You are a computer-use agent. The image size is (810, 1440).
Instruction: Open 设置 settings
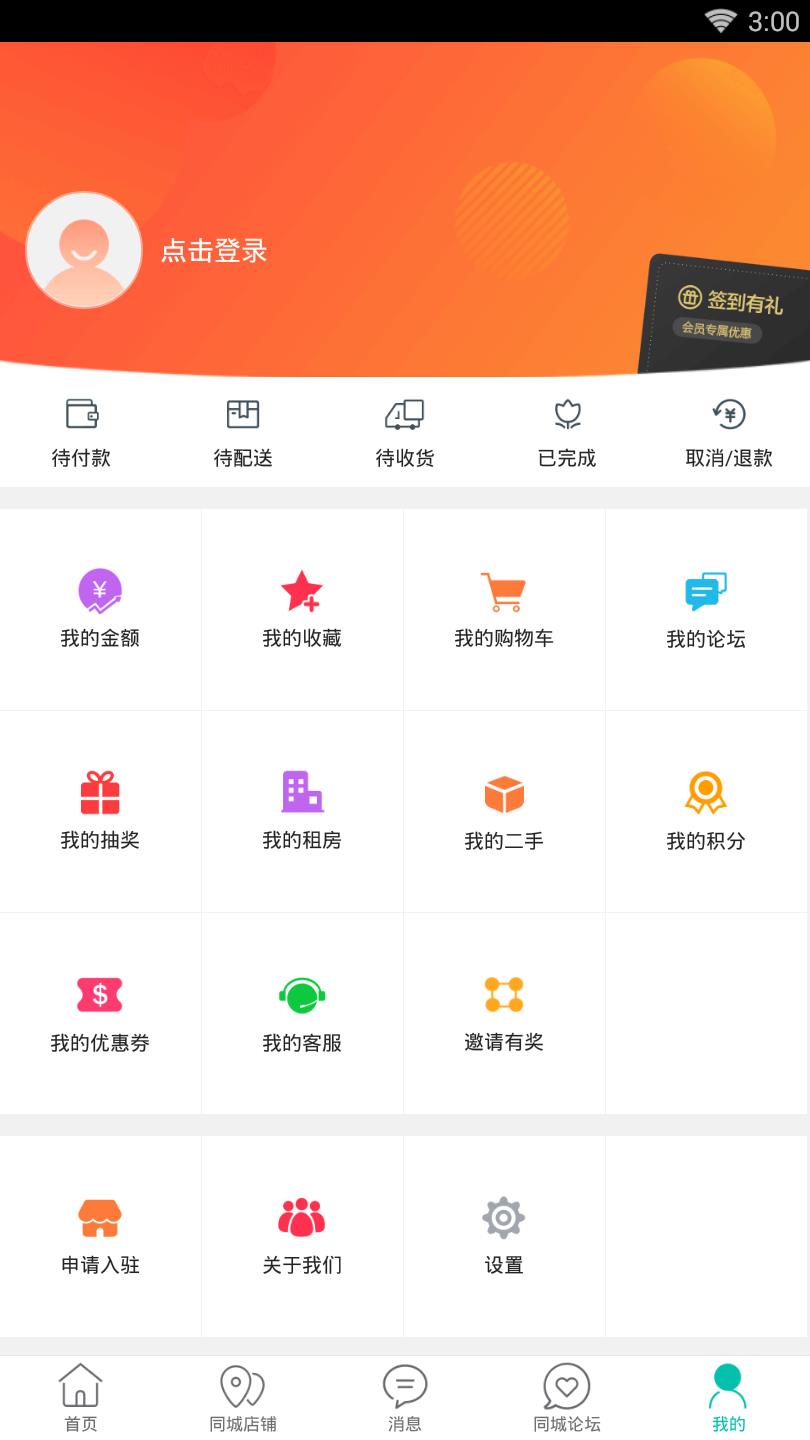[x=504, y=1236]
